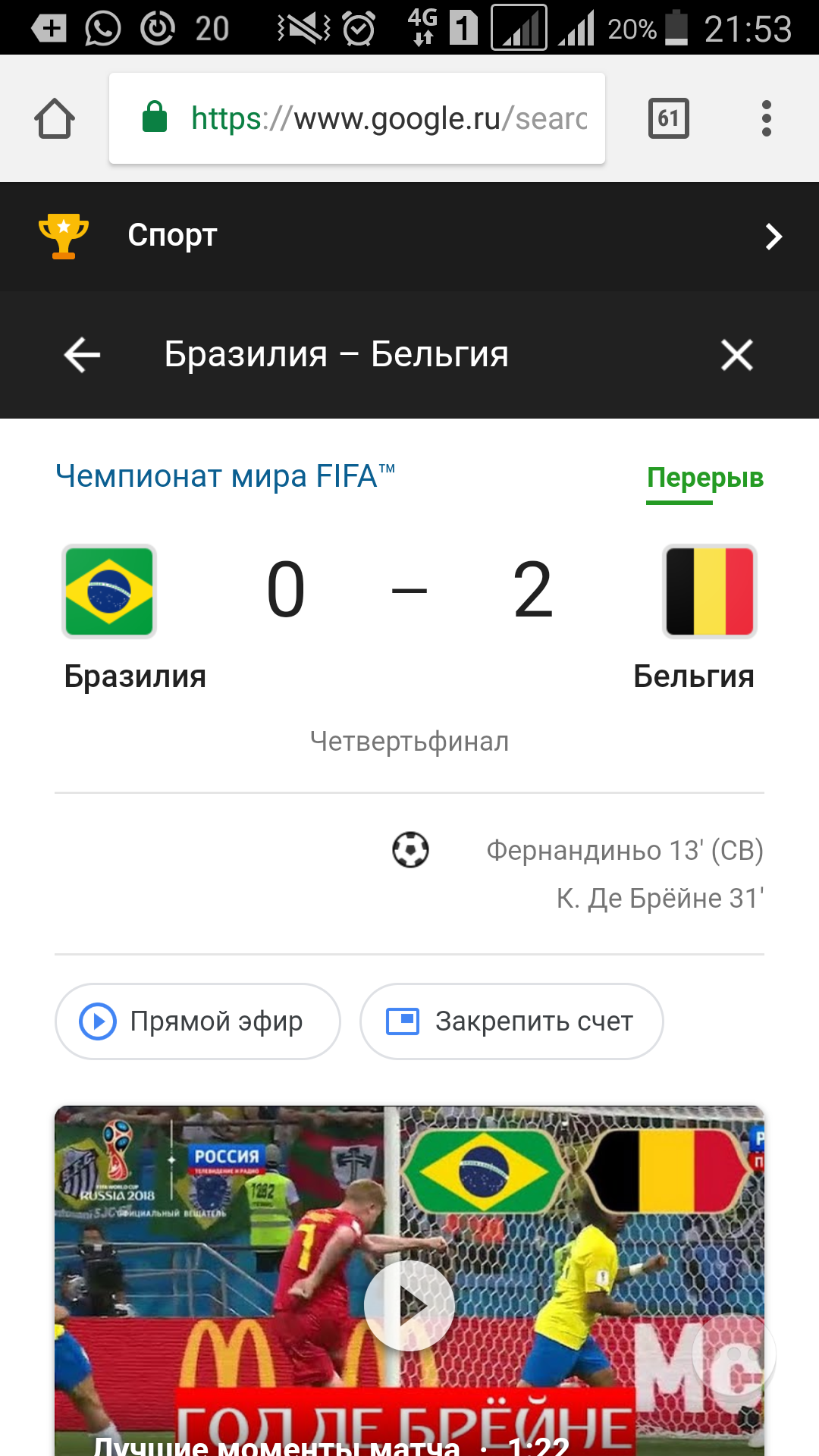
Task: Close the match details panel
Action: (736, 355)
